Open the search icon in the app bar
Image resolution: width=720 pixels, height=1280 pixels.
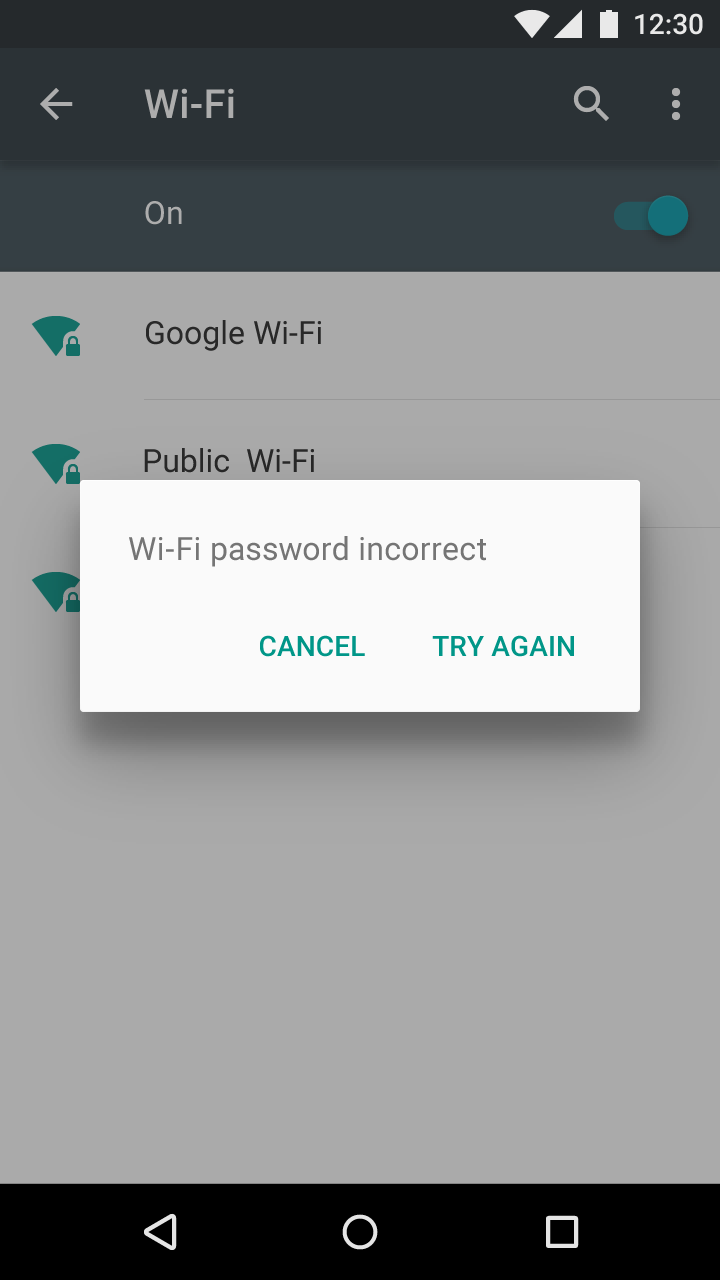[x=591, y=104]
